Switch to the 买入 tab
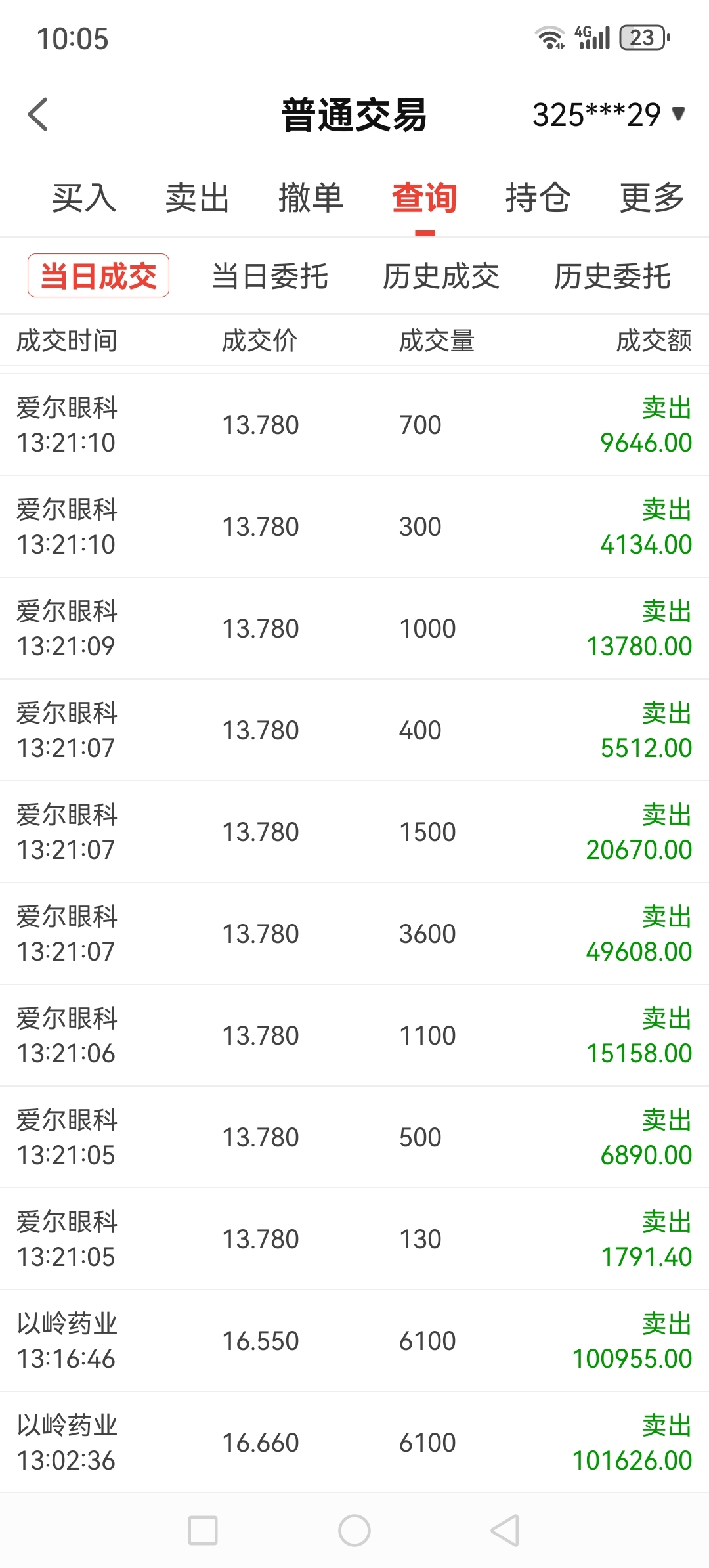The height and width of the screenshot is (1568, 709). point(84,198)
